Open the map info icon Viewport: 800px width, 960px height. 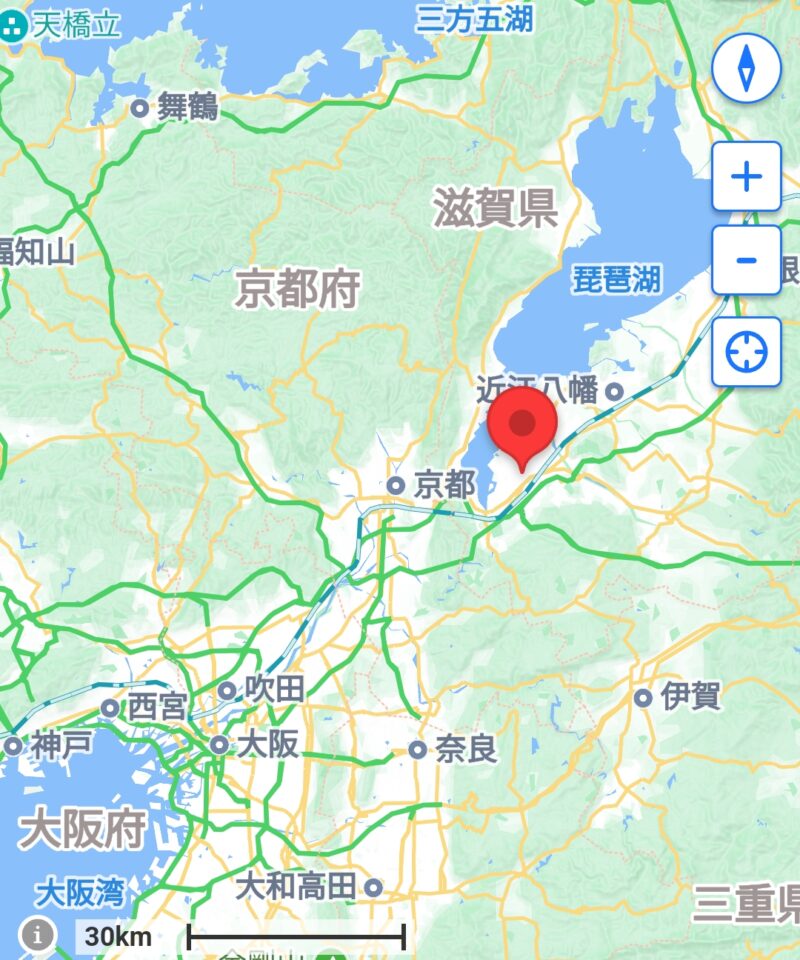tap(38, 935)
